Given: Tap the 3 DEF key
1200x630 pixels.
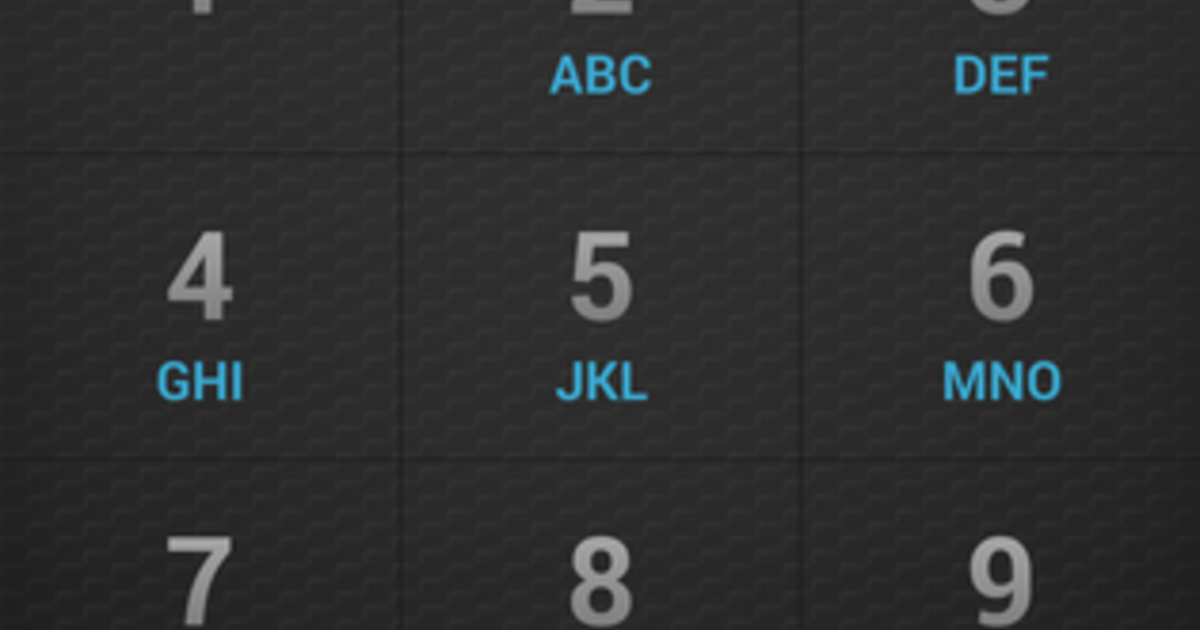Looking at the screenshot, I should pos(1001,60).
